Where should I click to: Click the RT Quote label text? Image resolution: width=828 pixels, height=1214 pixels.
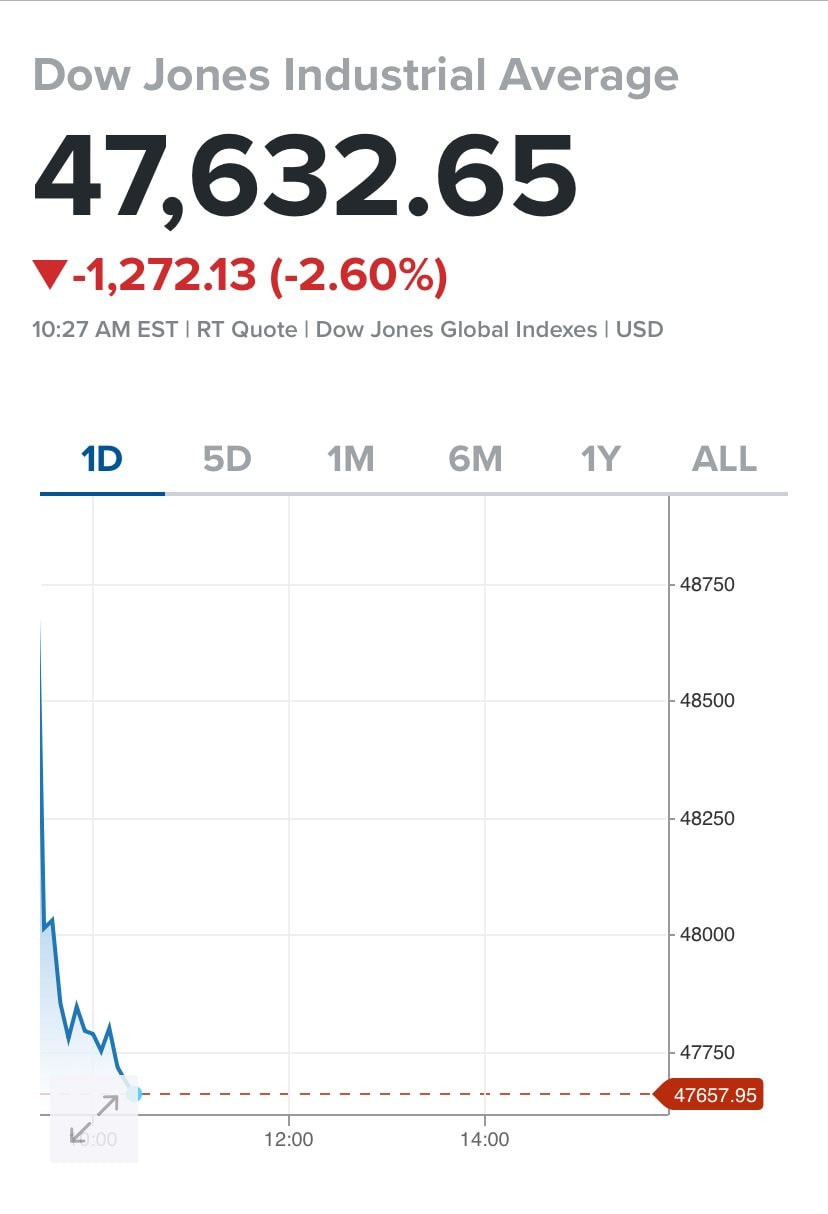coord(248,328)
